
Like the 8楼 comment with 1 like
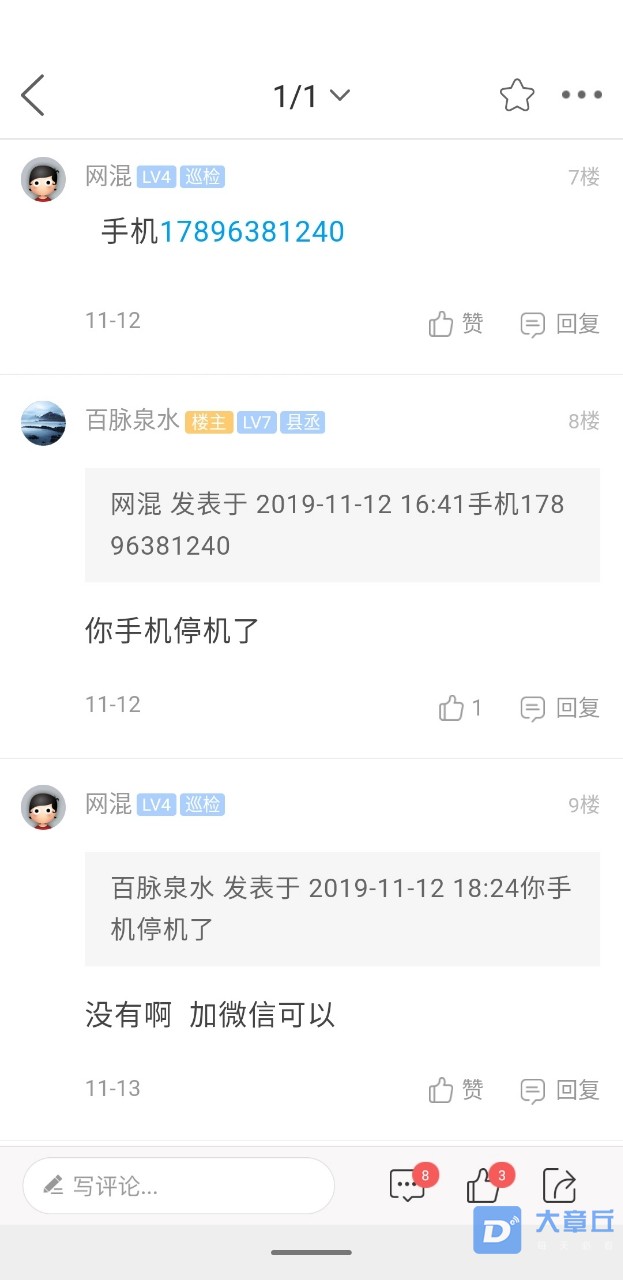460,708
